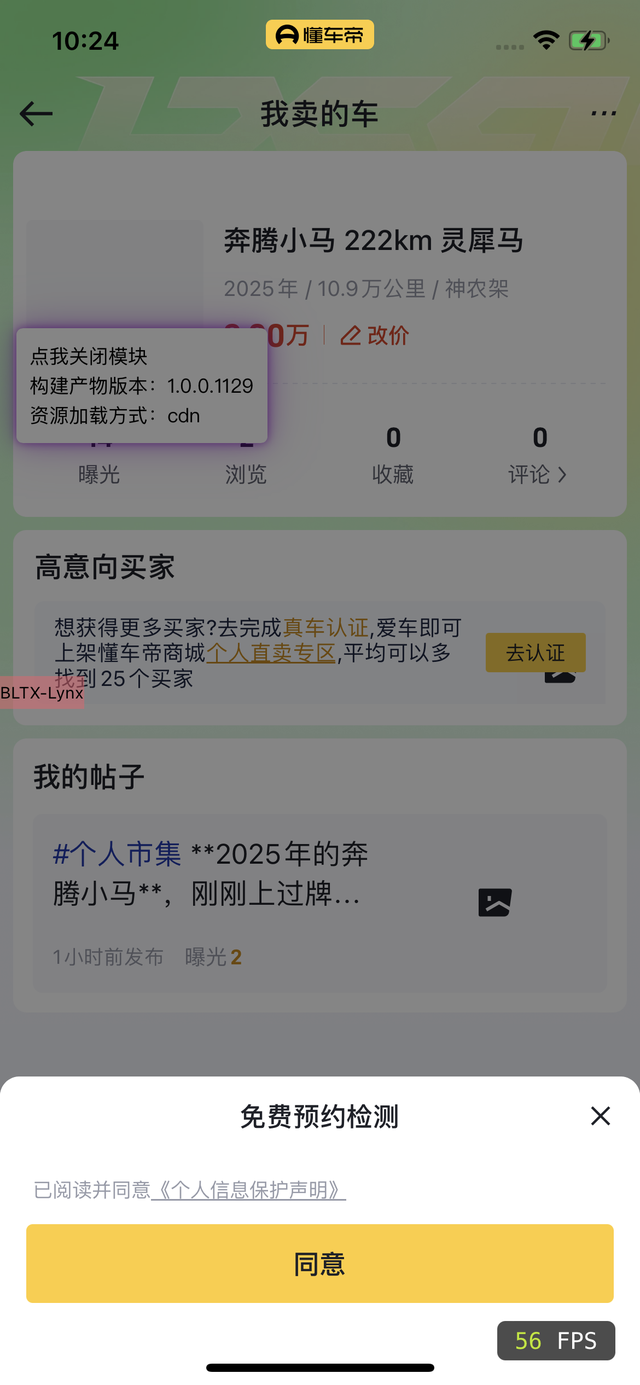The width and height of the screenshot is (640, 1385).
Task: Close the 免费预约检测 bottom sheet
Action: [x=600, y=1116]
